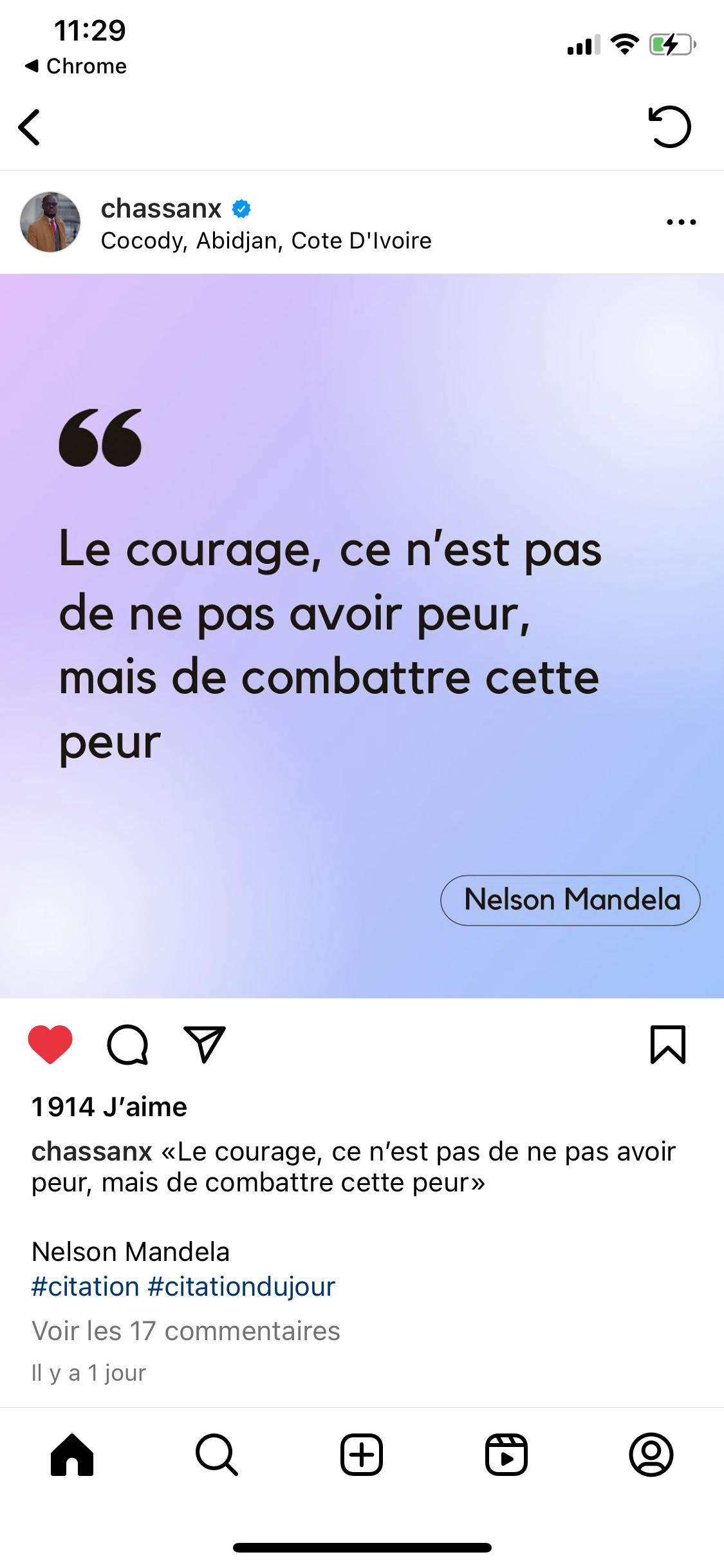Open the location Cocody, Abidjan, Cote D'Ivoire

click(266, 241)
